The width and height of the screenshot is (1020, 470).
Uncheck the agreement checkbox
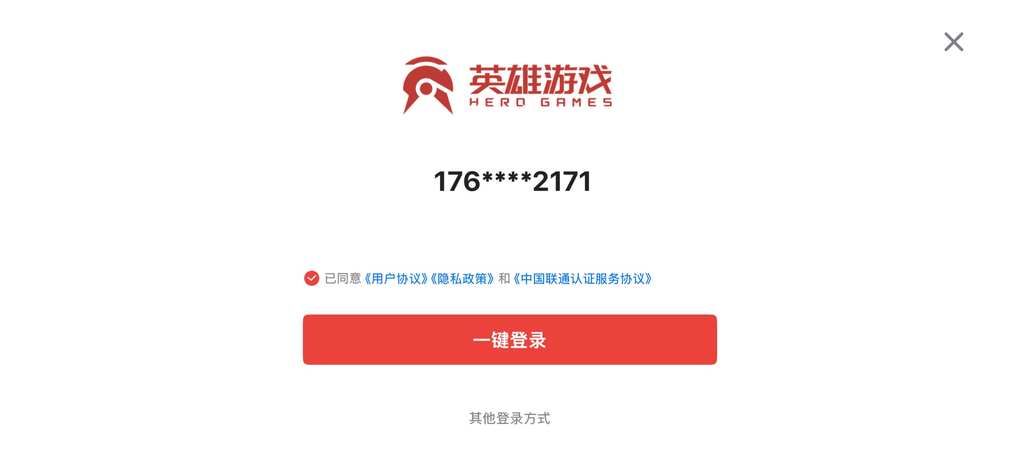(x=312, y=278)
